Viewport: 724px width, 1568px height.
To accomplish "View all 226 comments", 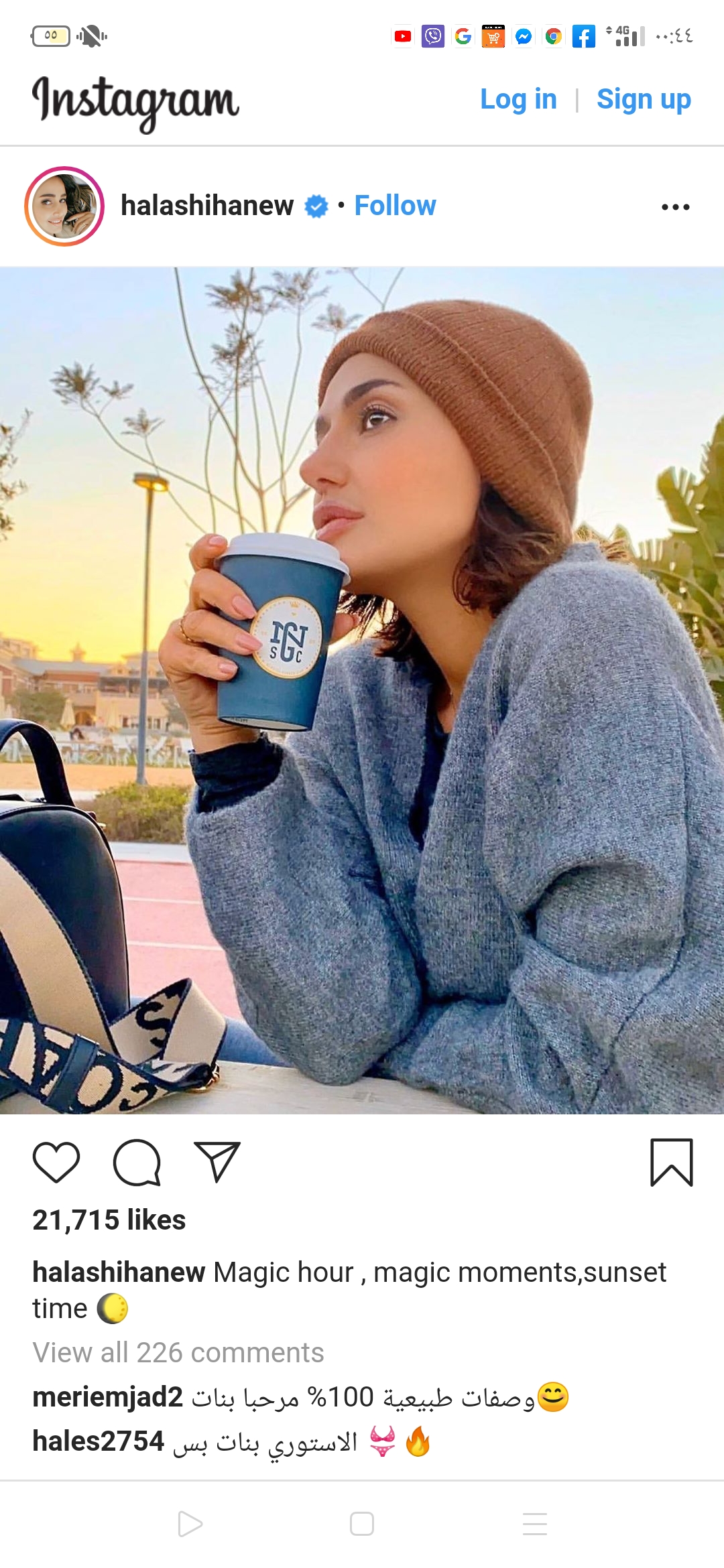I will (x=178, y=1352).
